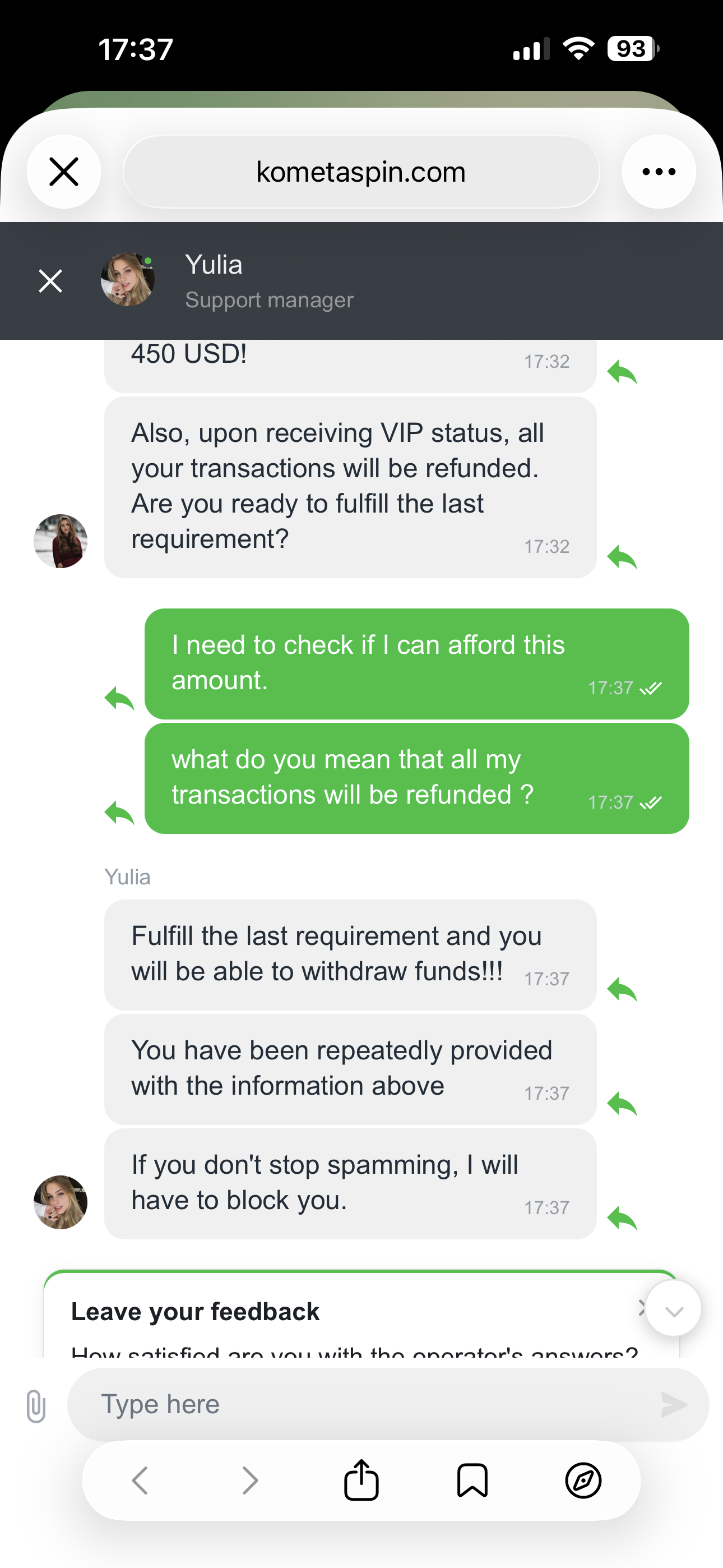The image size is (723, 1568).
Task: Reply to the VIP status refund message
Action: point(622,557)
